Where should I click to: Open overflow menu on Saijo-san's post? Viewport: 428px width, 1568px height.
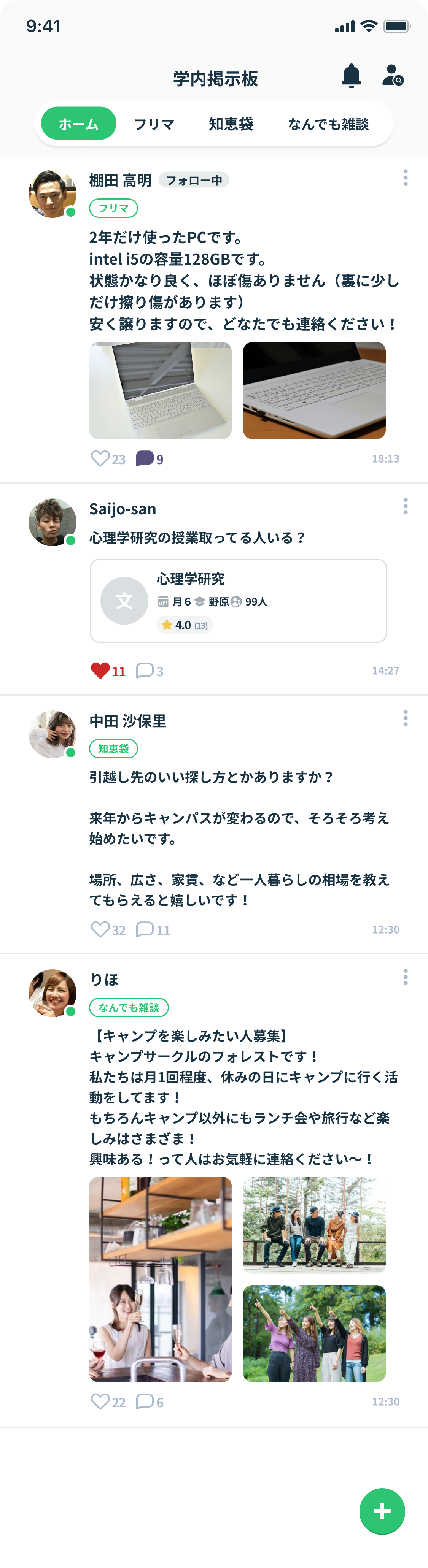[x=406, y=506]
